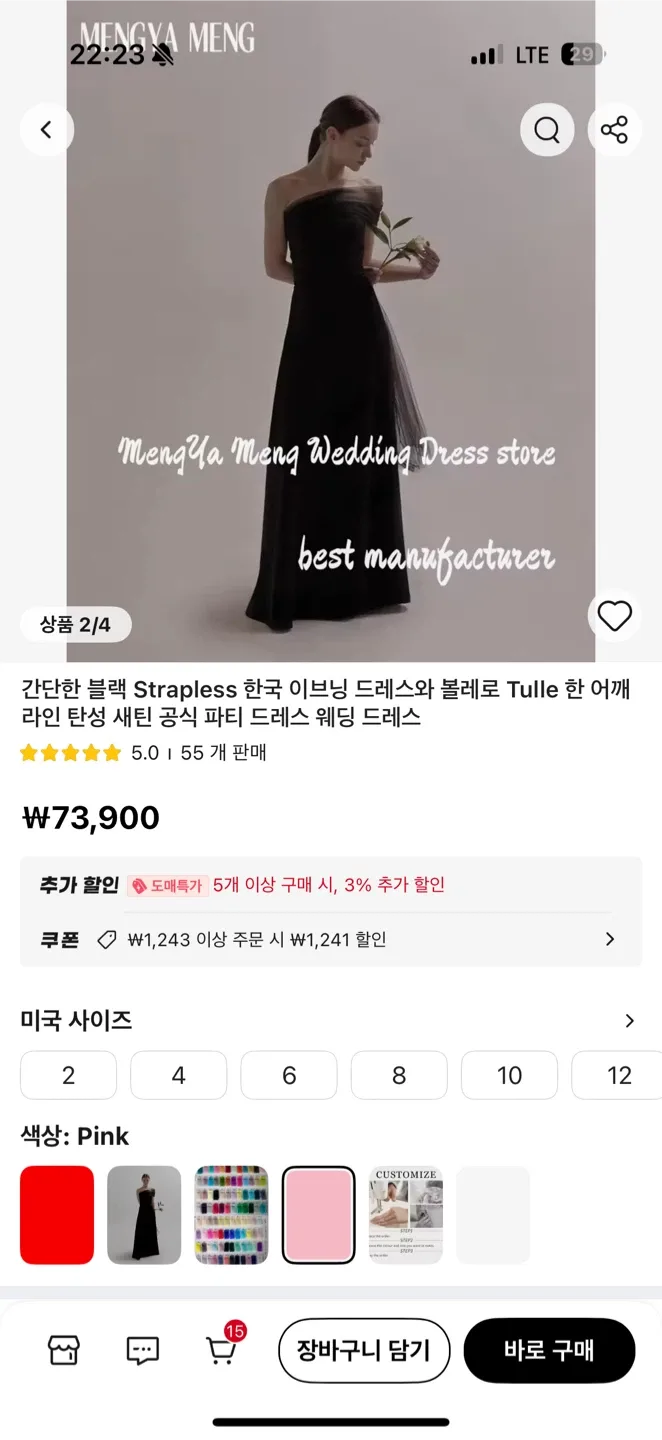662x1440 pixels.
Task: Open search from the product page
Action: click(x=547, y=129)
